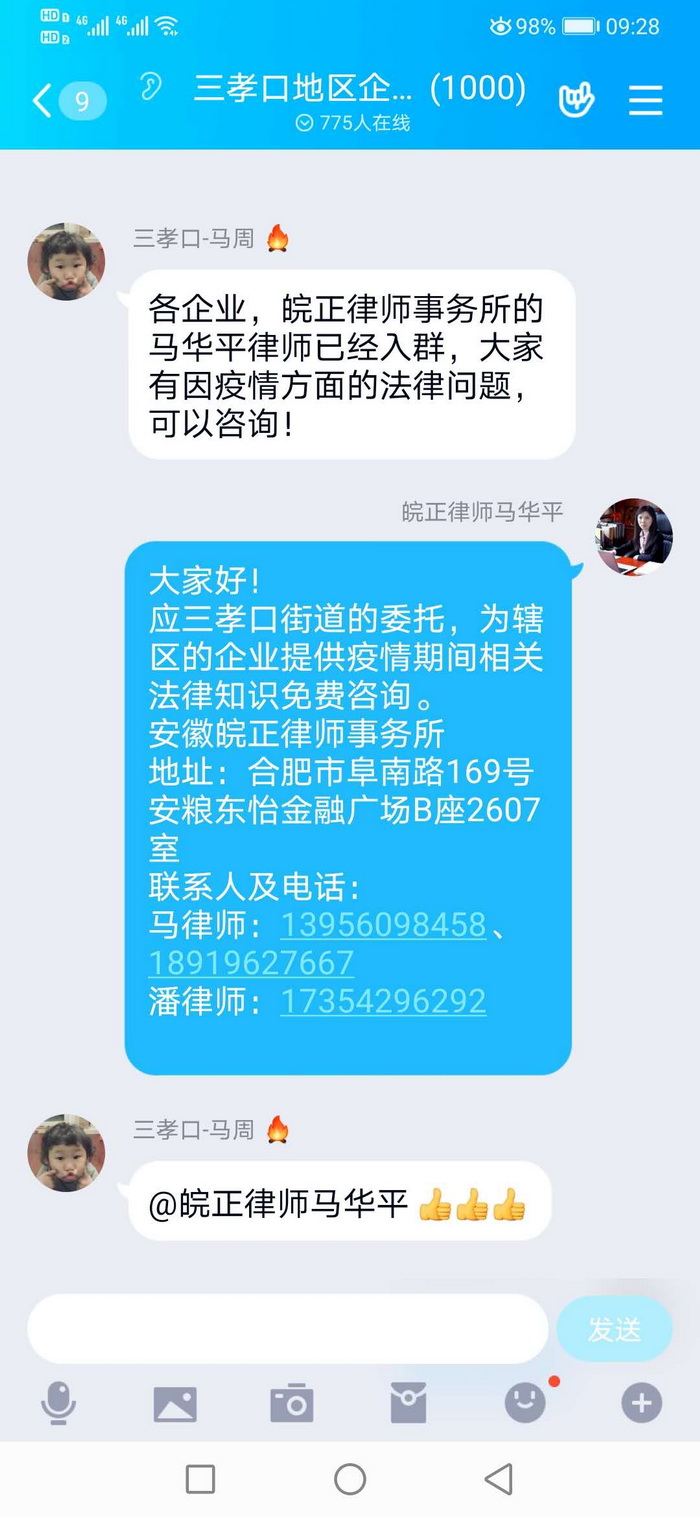Open the group menu hamburger icon
This screenshot has width=700, height=1517.
(646, 99)
